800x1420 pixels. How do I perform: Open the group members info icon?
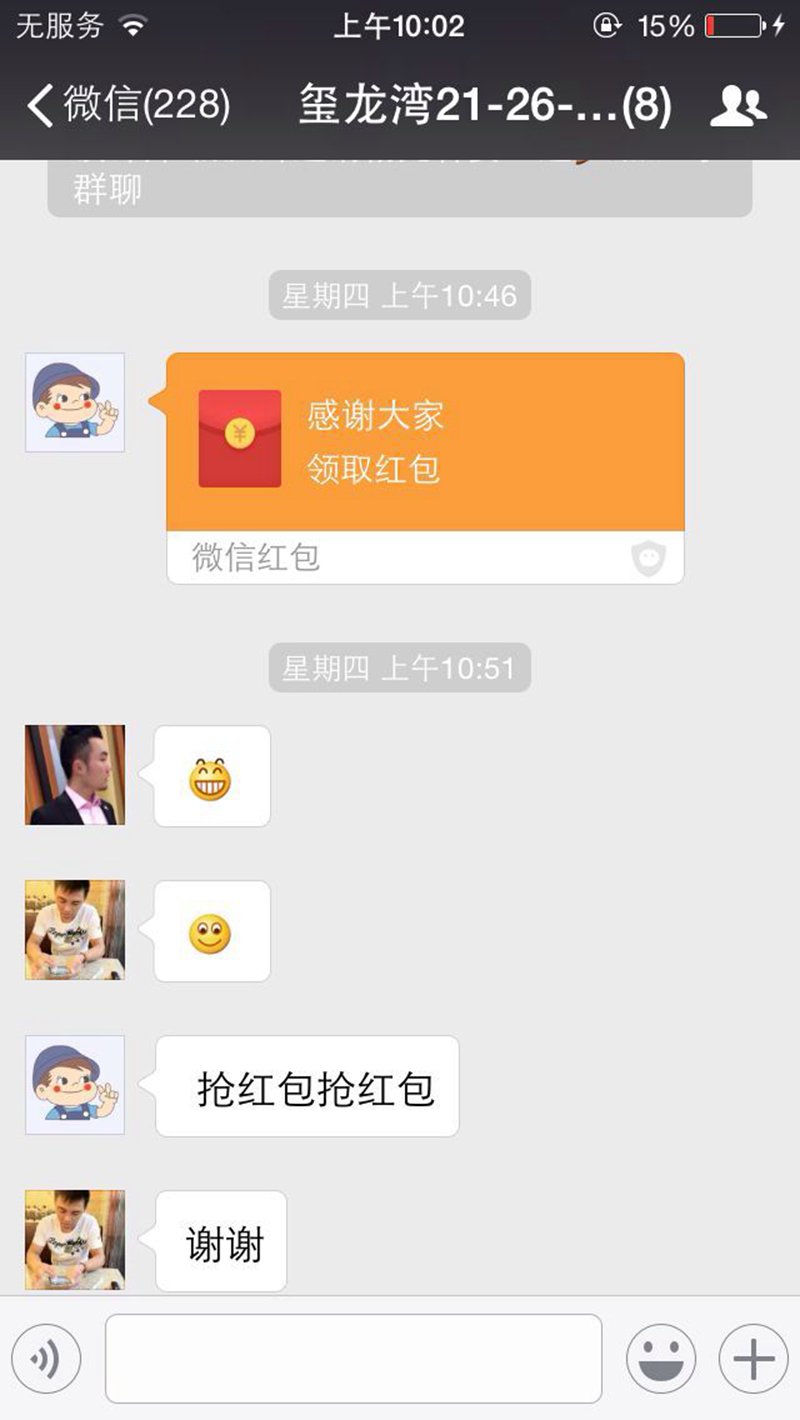point(738,105)
